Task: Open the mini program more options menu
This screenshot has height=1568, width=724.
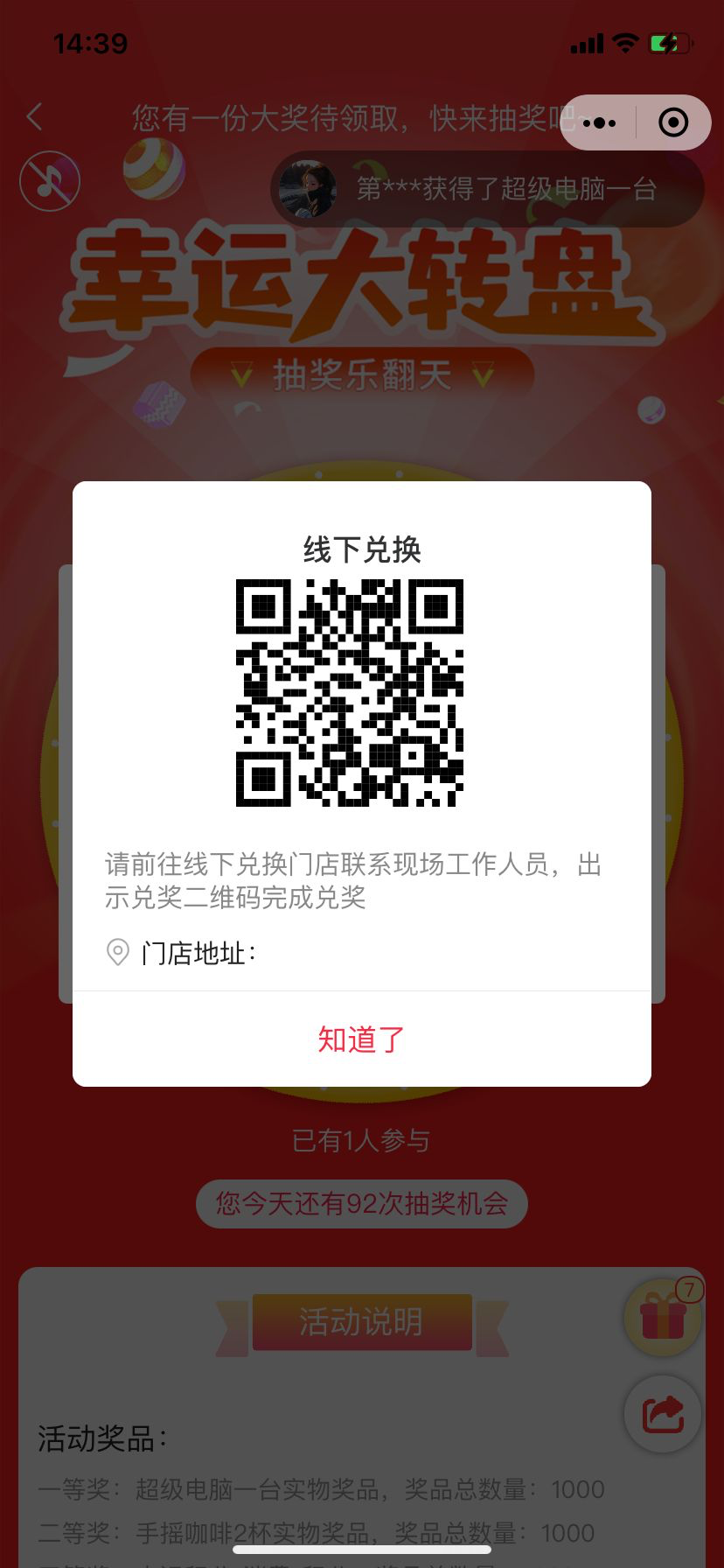Action: [599, 122]
